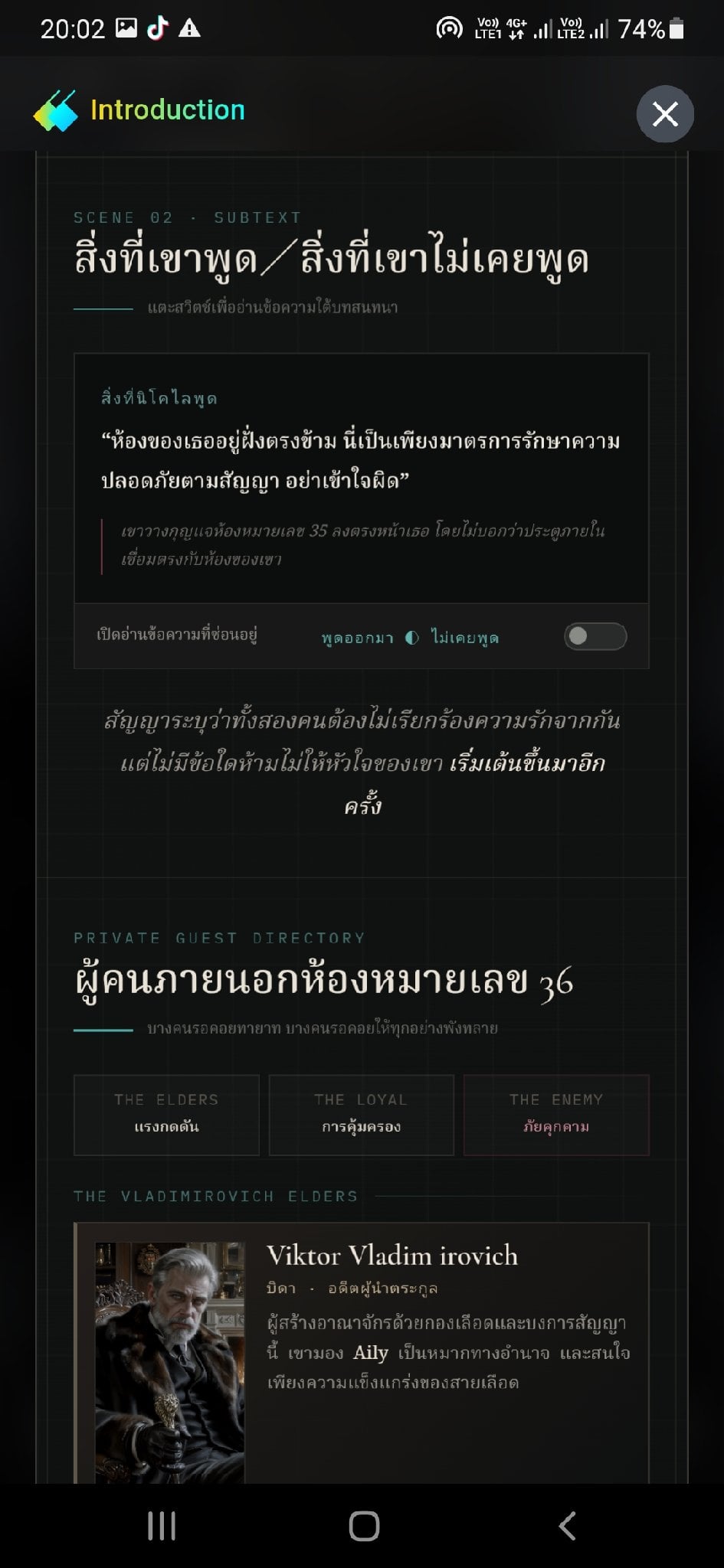Open Viktor Vladimirovich's character card
This screenshot has width=724, height=1568.
pyautogui.click(x=362, y=1353)
